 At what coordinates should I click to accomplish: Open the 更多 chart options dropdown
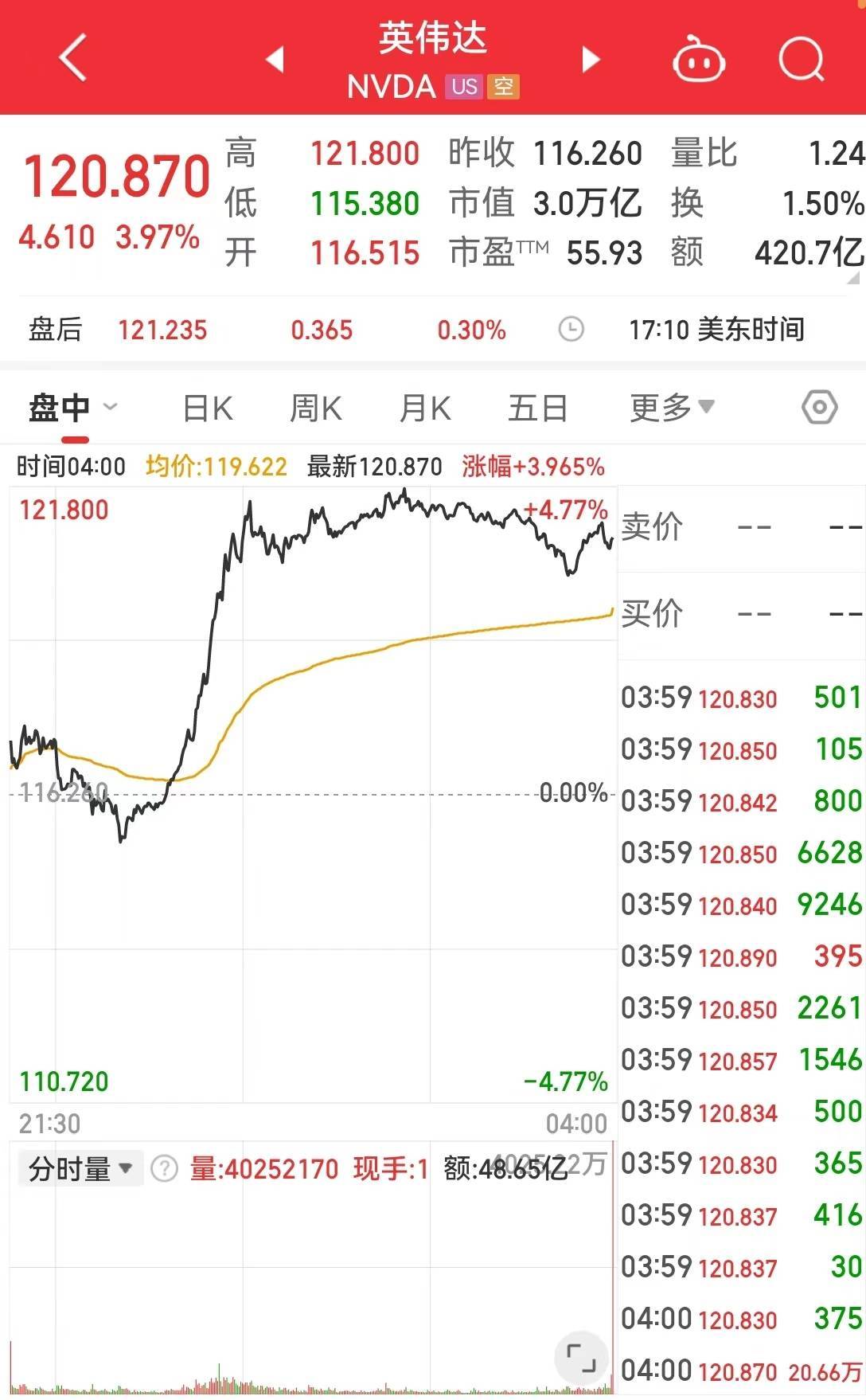pyautogui.click(x=671, y=408)
